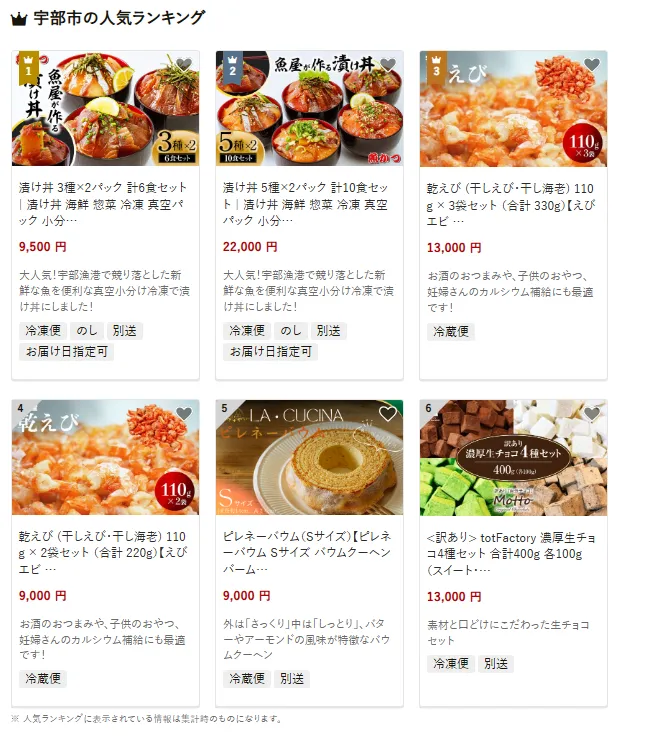Viewport: 652px width, 745px height.
Task: Open the 乾えび 110g × 3袋セット card
Action: tap(513, 204)
